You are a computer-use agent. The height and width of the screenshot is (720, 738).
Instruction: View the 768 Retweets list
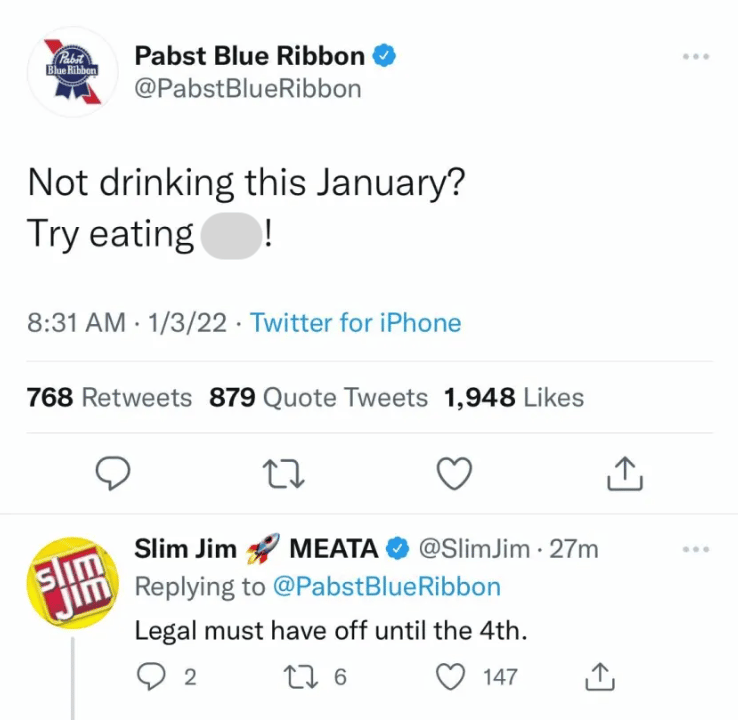pyautogui.click(x=110, y=398)
